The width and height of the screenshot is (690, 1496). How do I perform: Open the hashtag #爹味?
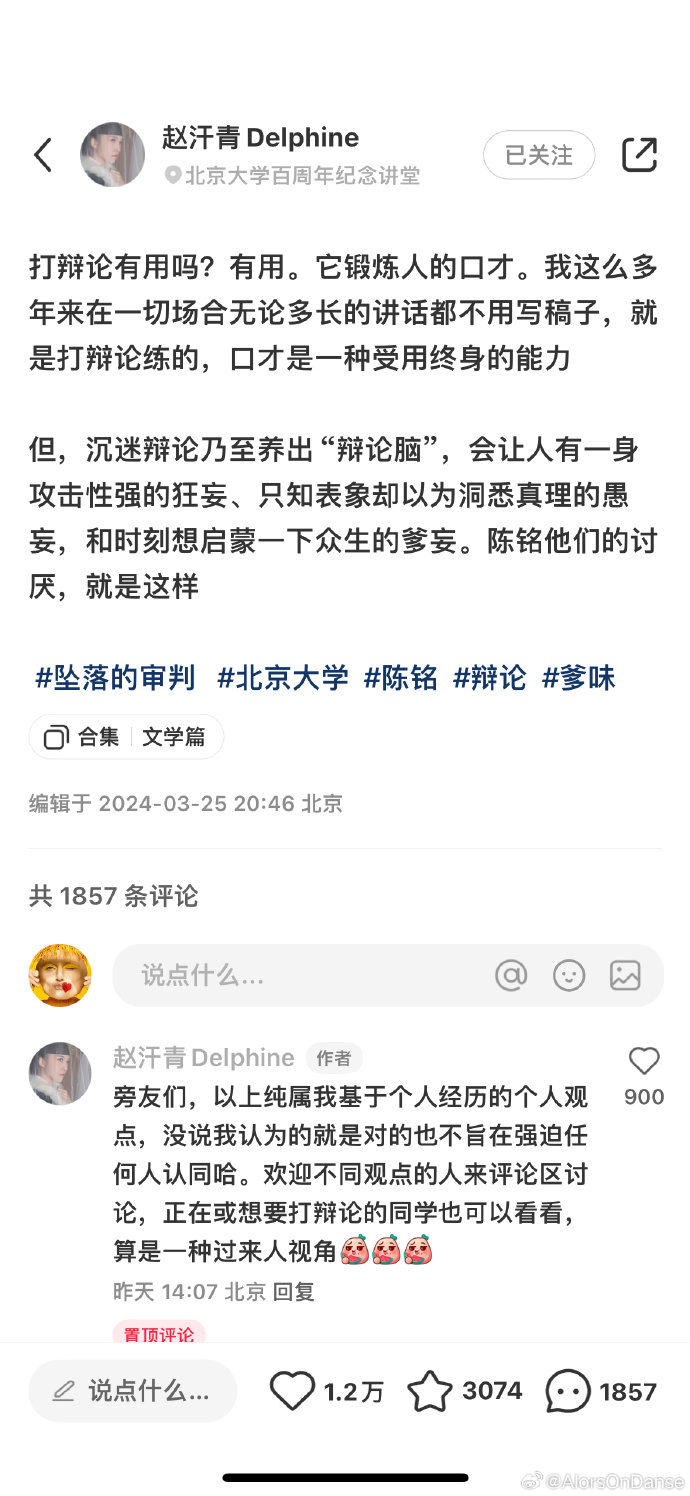click(x=578, y=678)
